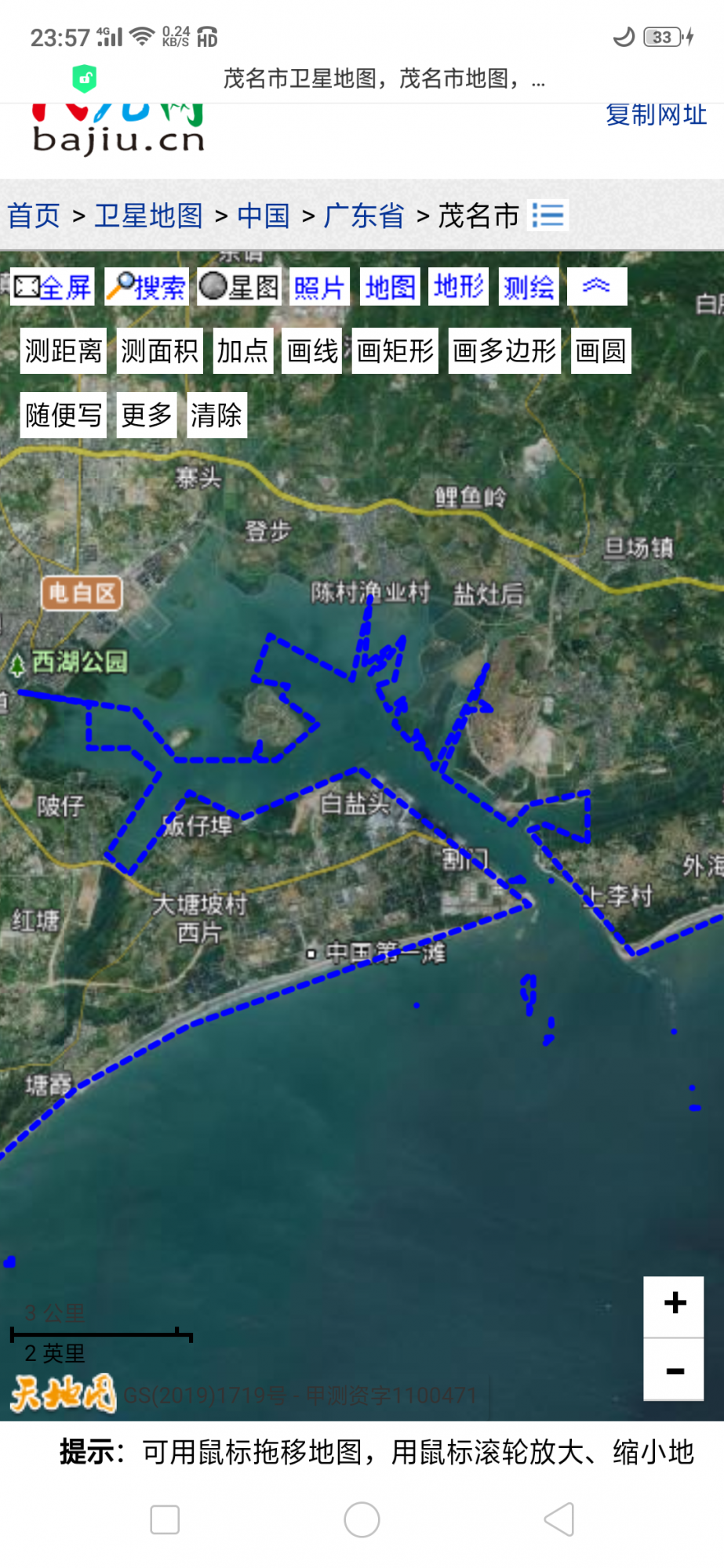The height and width of the screenshot is (1568, 724).
Task: Tap the 复制网址 link
Action: tap(656, 114)
